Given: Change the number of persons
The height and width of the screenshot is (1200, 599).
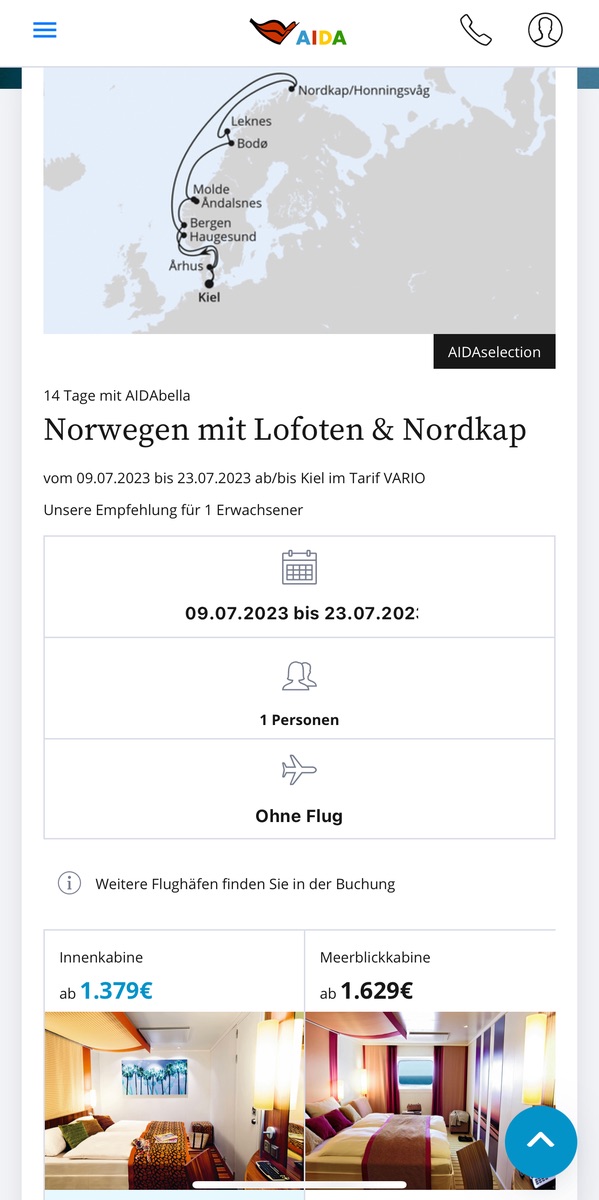Looking at the screenshot, I should (x=299, y=689).
